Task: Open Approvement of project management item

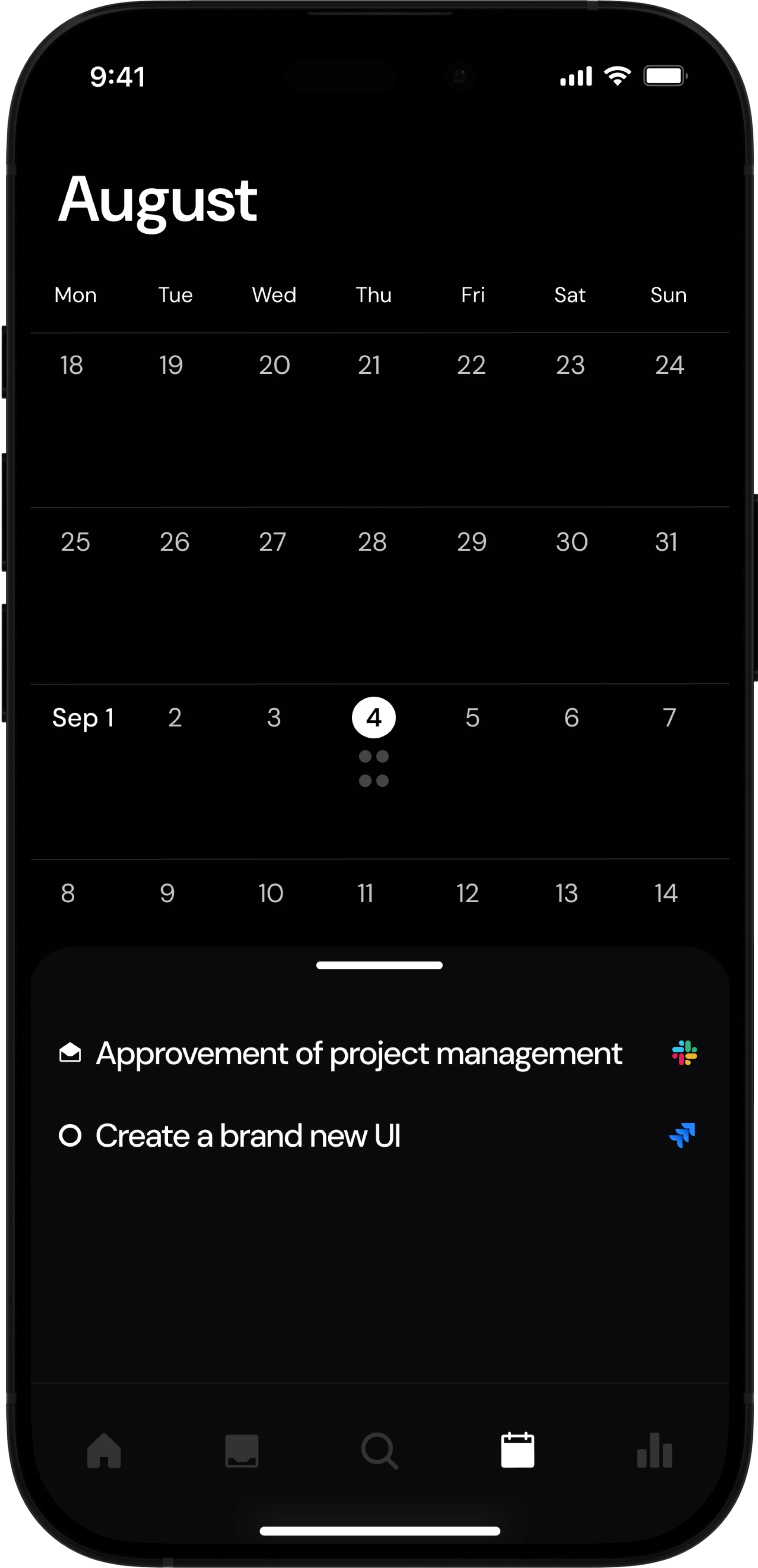Action: coord(359,1054)
